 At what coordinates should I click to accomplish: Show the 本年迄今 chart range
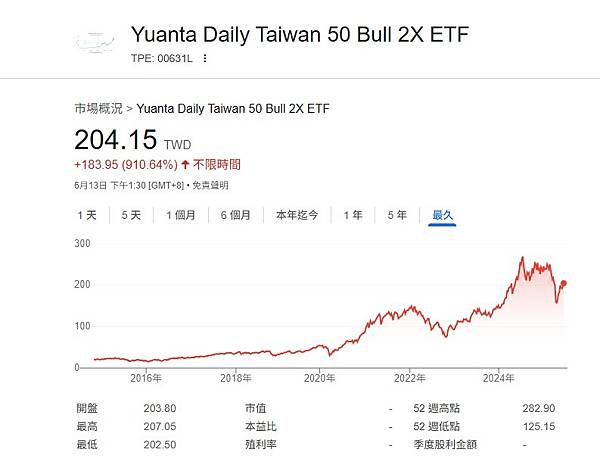[297, 215]
